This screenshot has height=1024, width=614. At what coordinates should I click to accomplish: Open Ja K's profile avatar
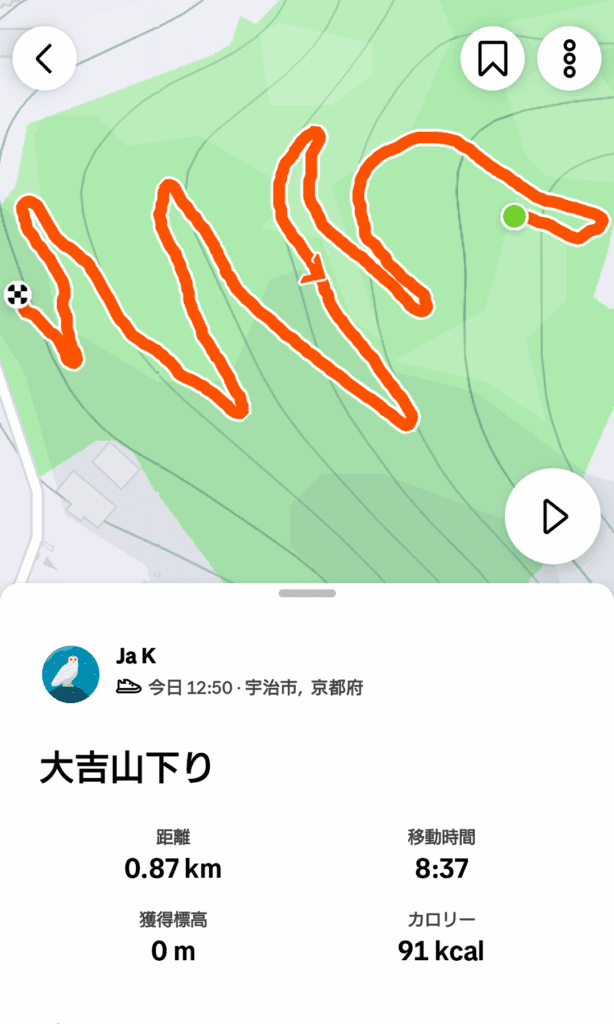(71, 674)
